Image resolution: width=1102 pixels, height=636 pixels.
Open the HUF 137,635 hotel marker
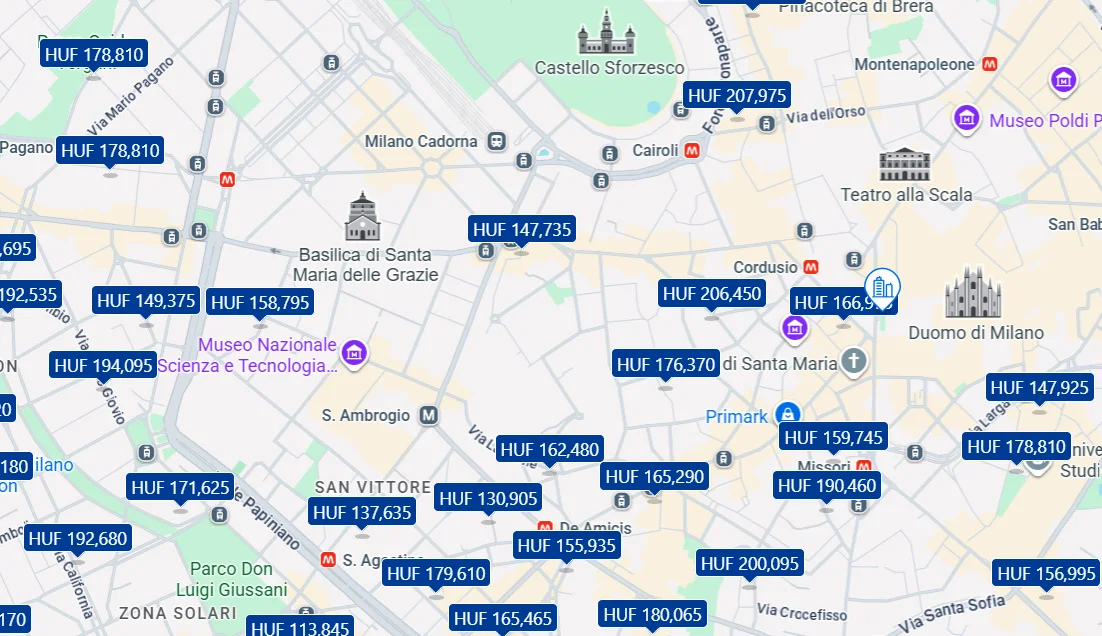(362, 513)
